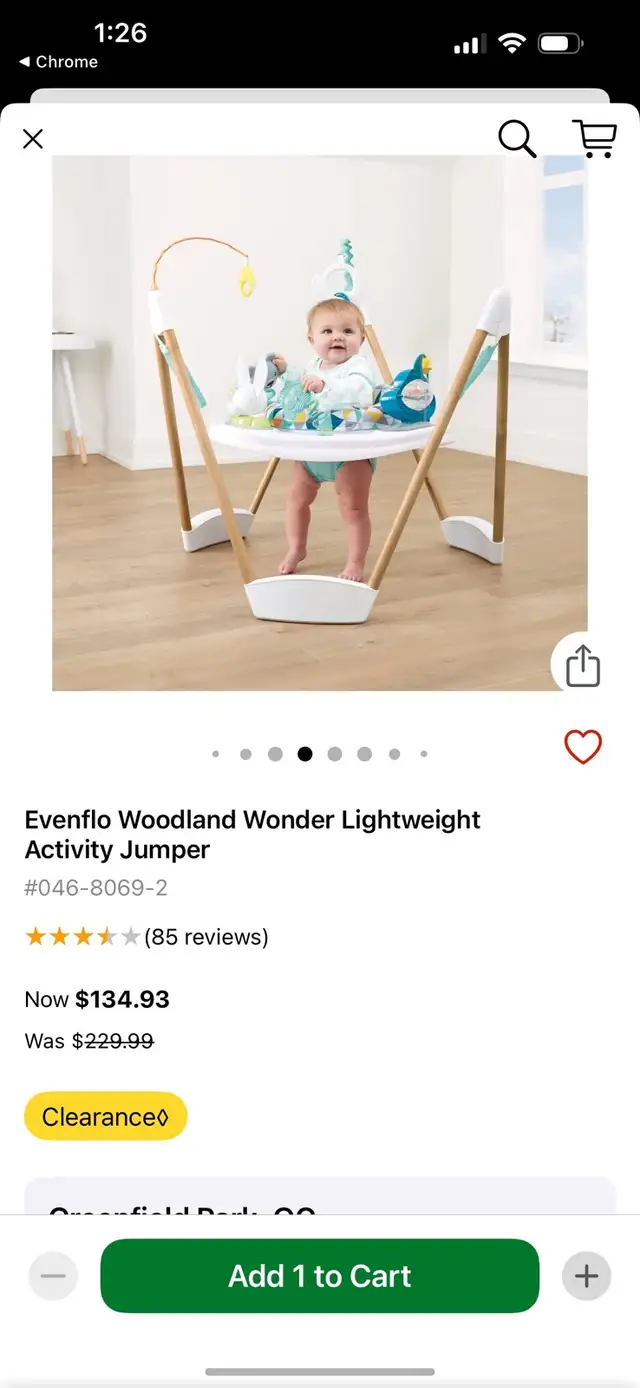Image resolution: width=640 pixels, height=1388 pixels.
Task: Tap the Clearance badge
Action: [x=105, y=1116]
